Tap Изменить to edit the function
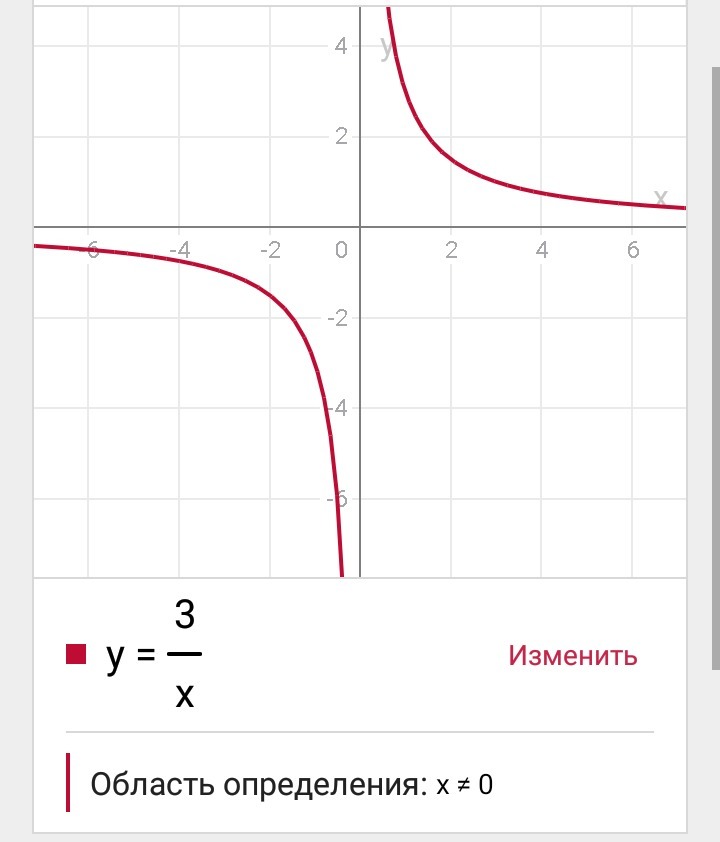 pyautogui.click(x=572, y=655)
